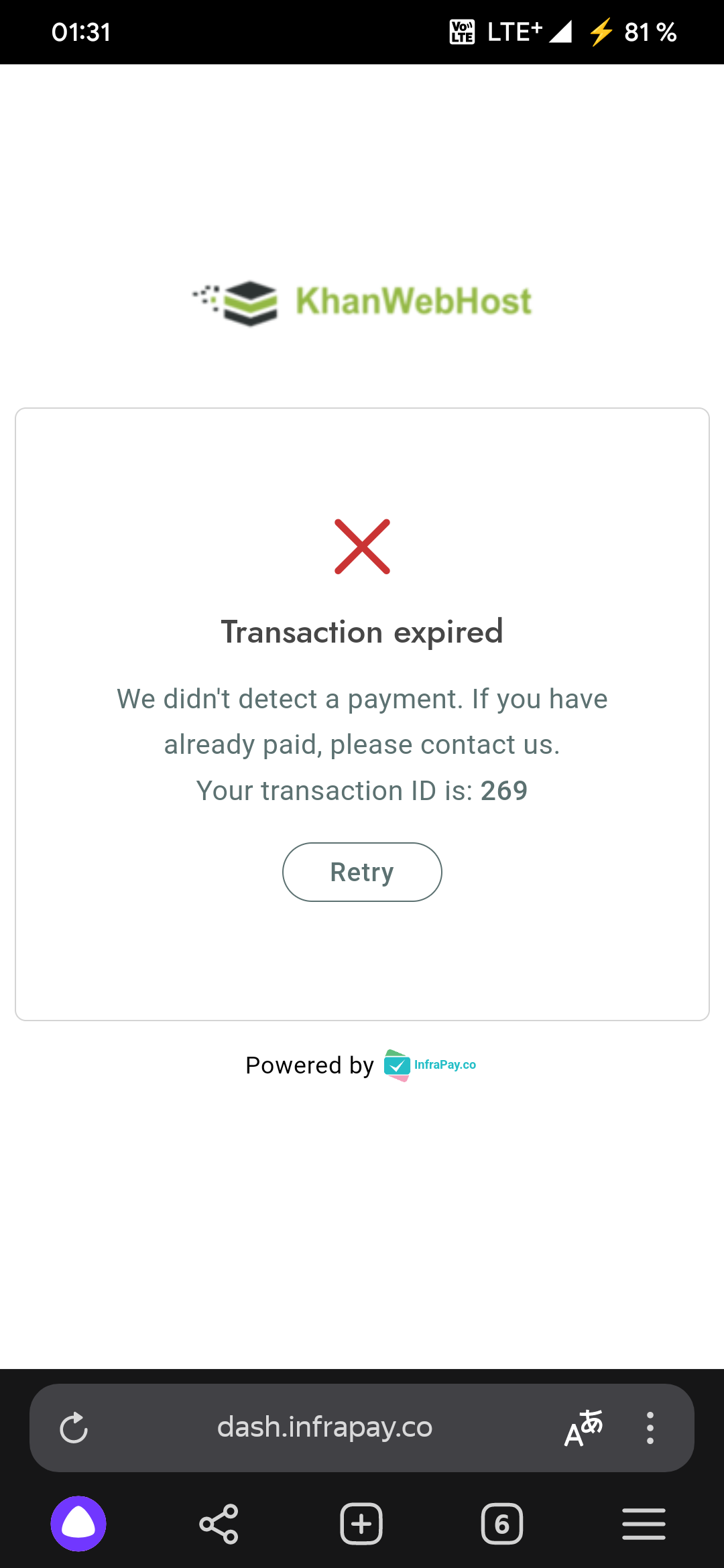View the six open tabs
This screenshot has width=724, height=1568.
pyautogui.click(x=502, y=1524)
